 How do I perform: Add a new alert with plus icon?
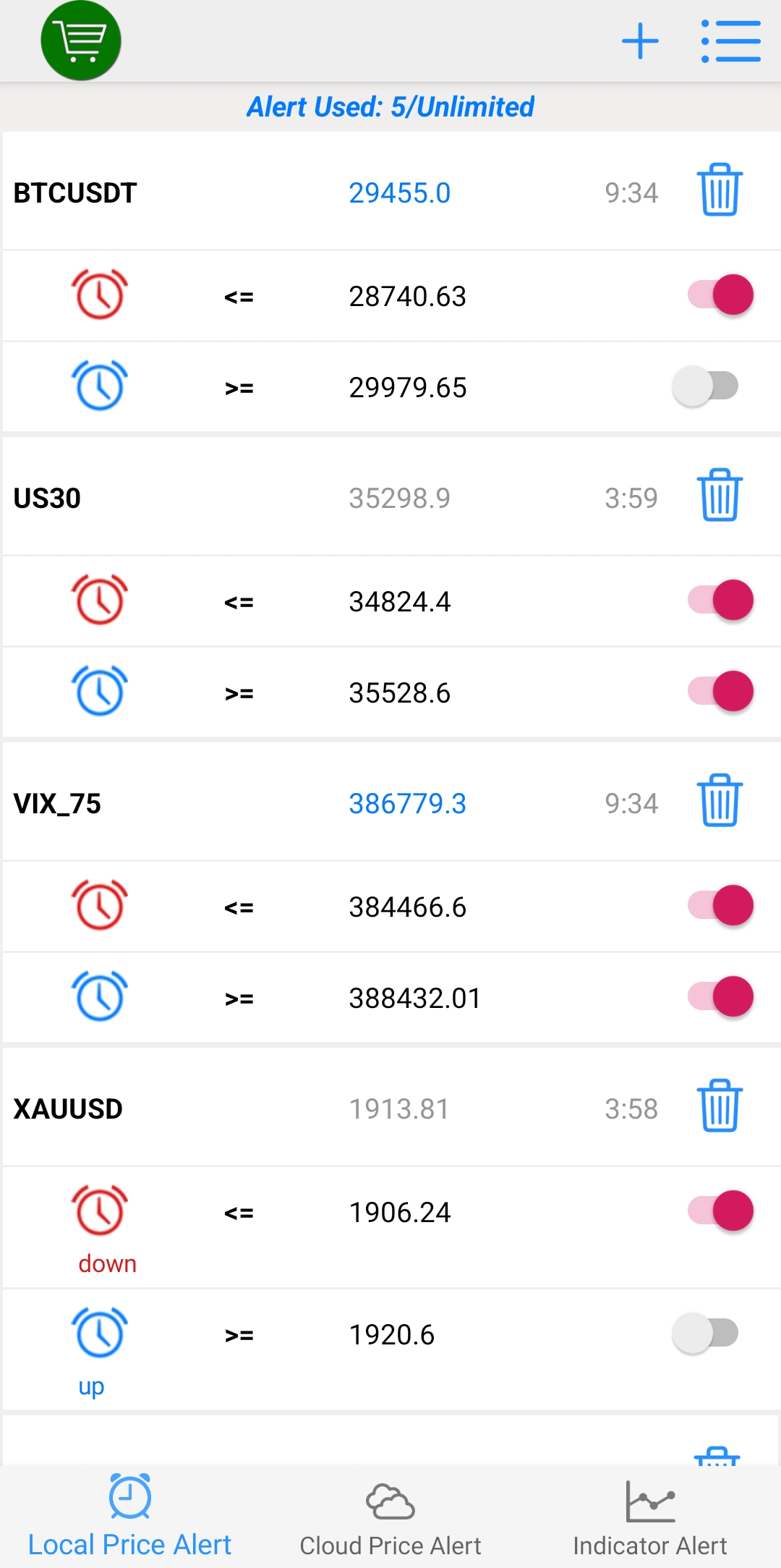coord(640,41)
